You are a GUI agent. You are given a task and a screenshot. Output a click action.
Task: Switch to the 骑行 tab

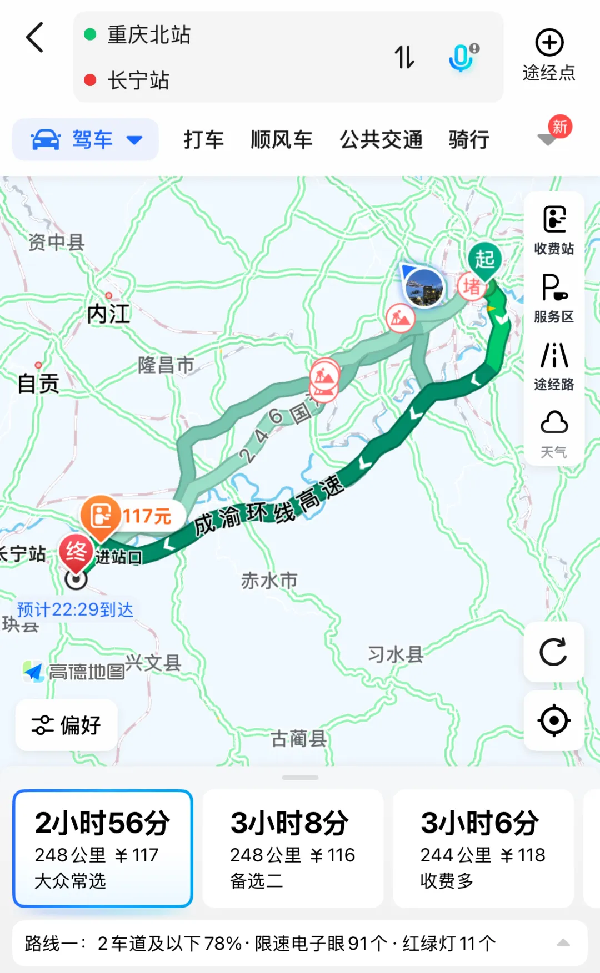coord(468,140)
